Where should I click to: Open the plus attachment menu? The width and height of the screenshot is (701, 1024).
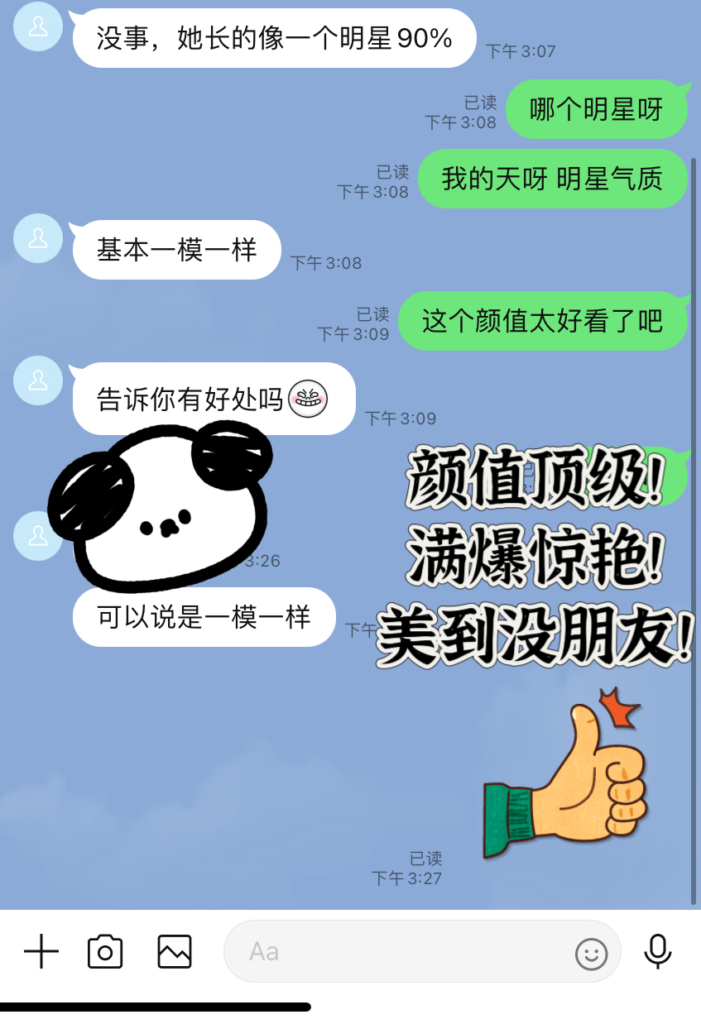click(41, 952)
